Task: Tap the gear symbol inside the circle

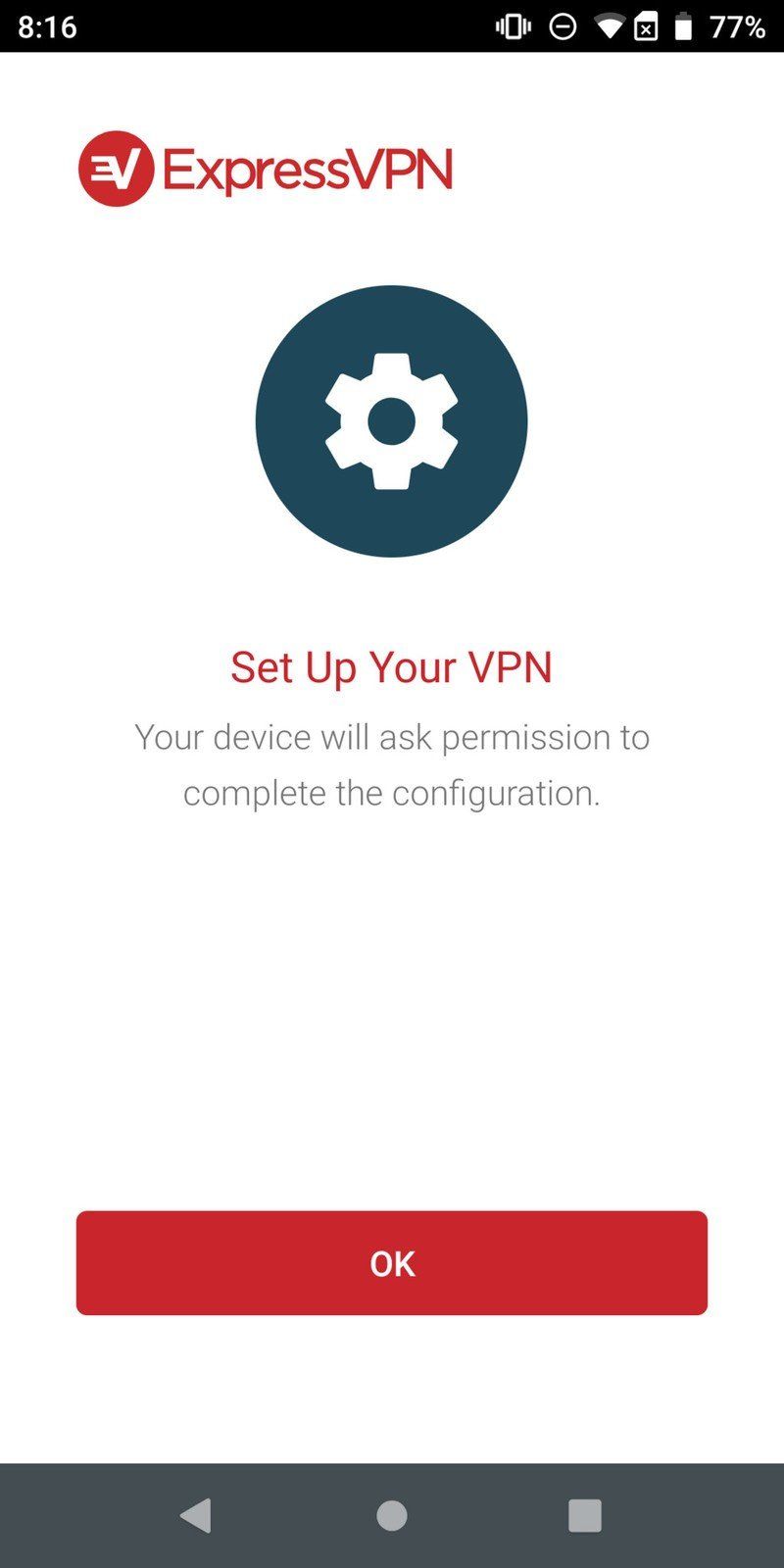Action: pos(391,420)
